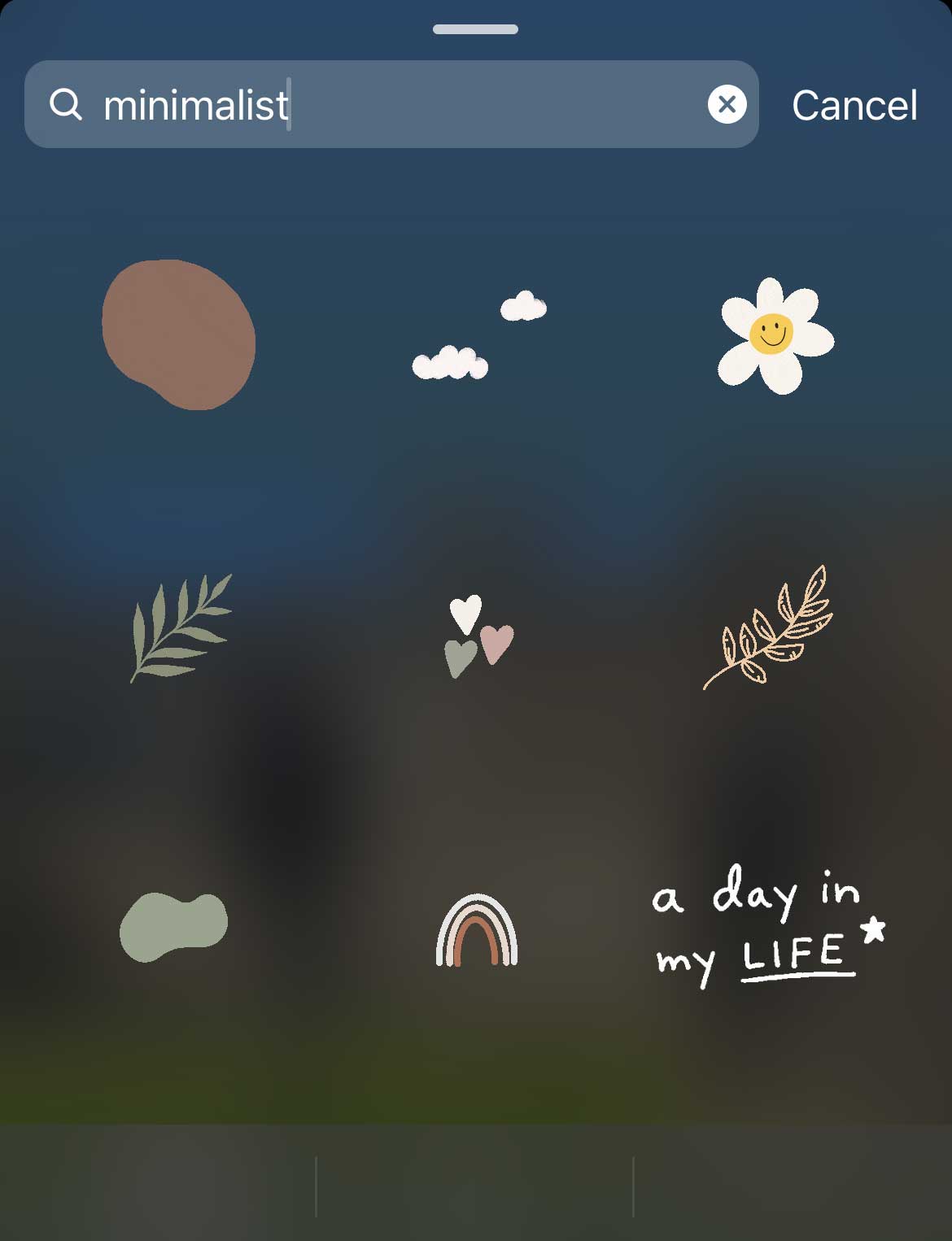Add the sage green blob sticker
Image resolution: width=952 pixels, height=1241 pixels.
pyautogui.click(x=173, y=927)
